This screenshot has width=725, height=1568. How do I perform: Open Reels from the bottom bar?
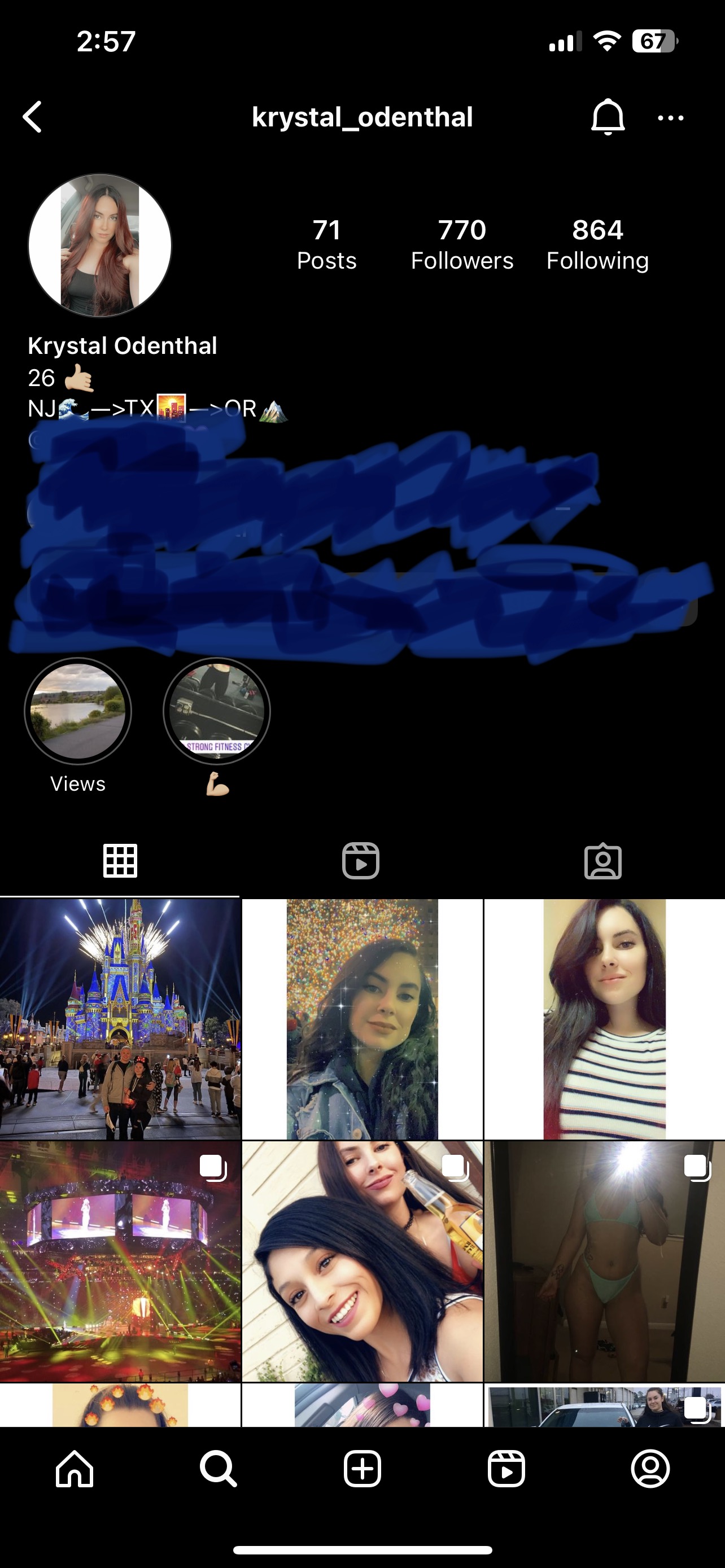506,1469
